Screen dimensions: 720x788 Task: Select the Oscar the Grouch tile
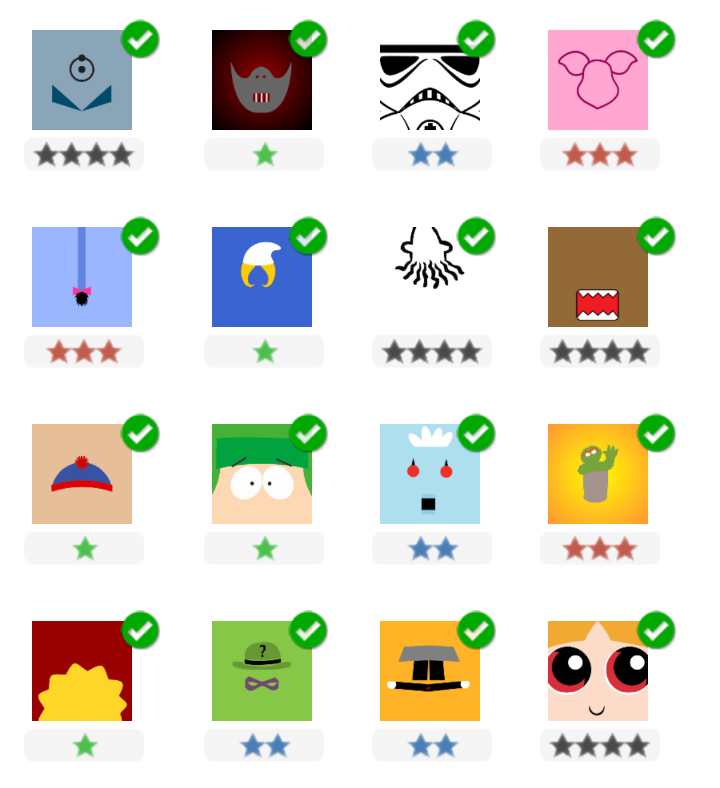tap(600, 474)
